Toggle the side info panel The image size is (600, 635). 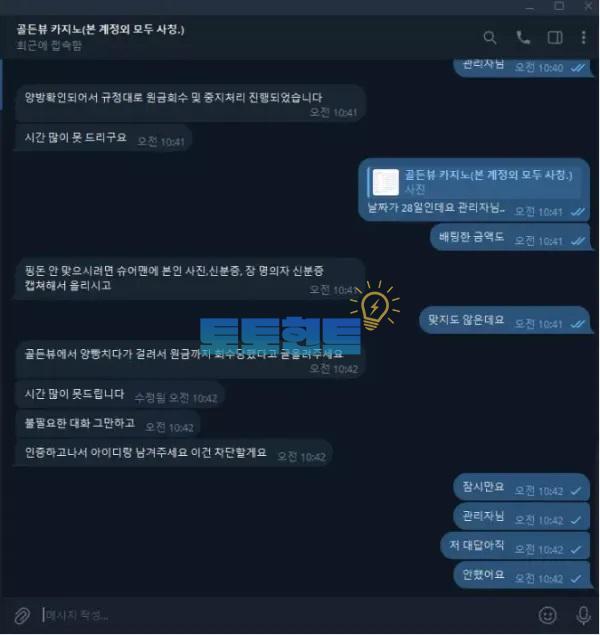click(555, 38)
